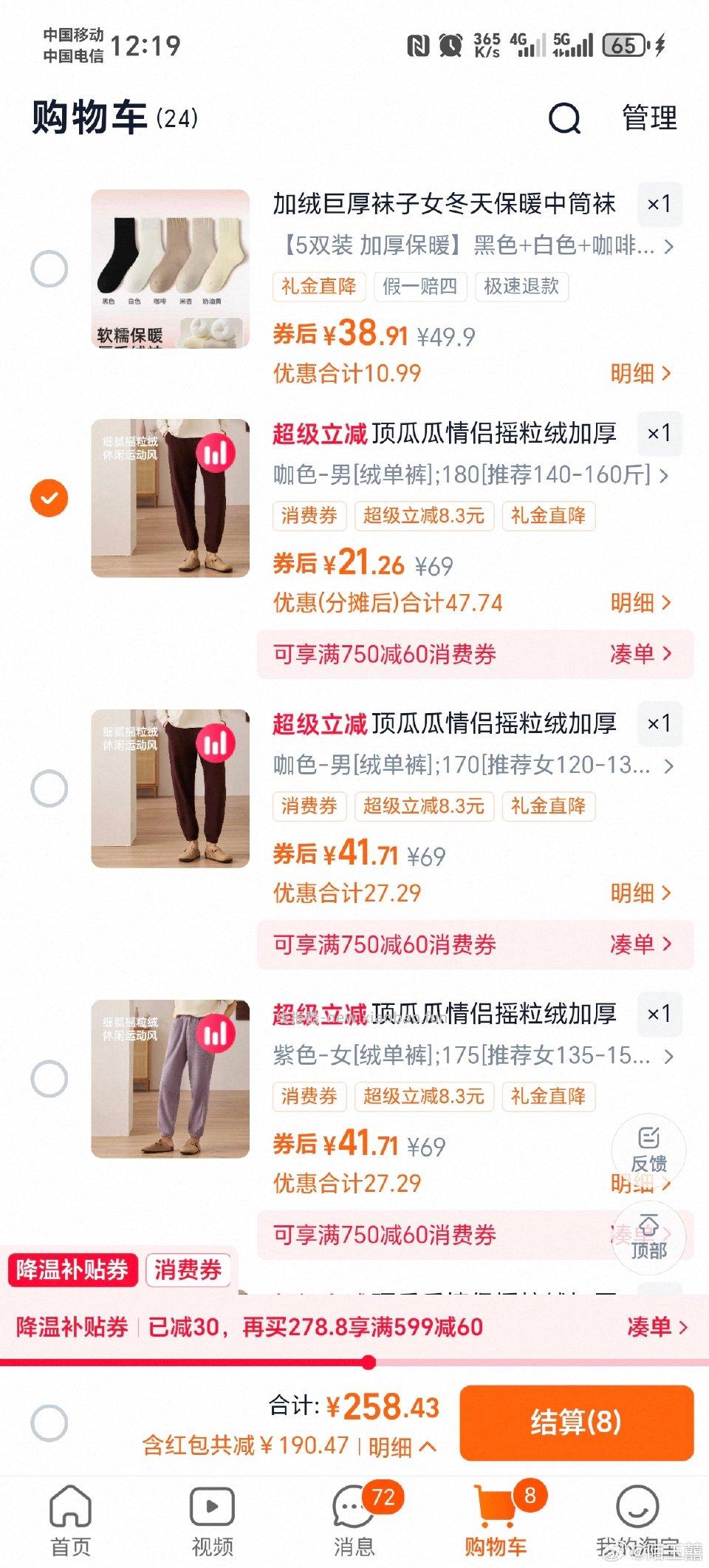The image size is (709, 1568).
Task: Tap the search icon in cart header
Action: point(564,118)
